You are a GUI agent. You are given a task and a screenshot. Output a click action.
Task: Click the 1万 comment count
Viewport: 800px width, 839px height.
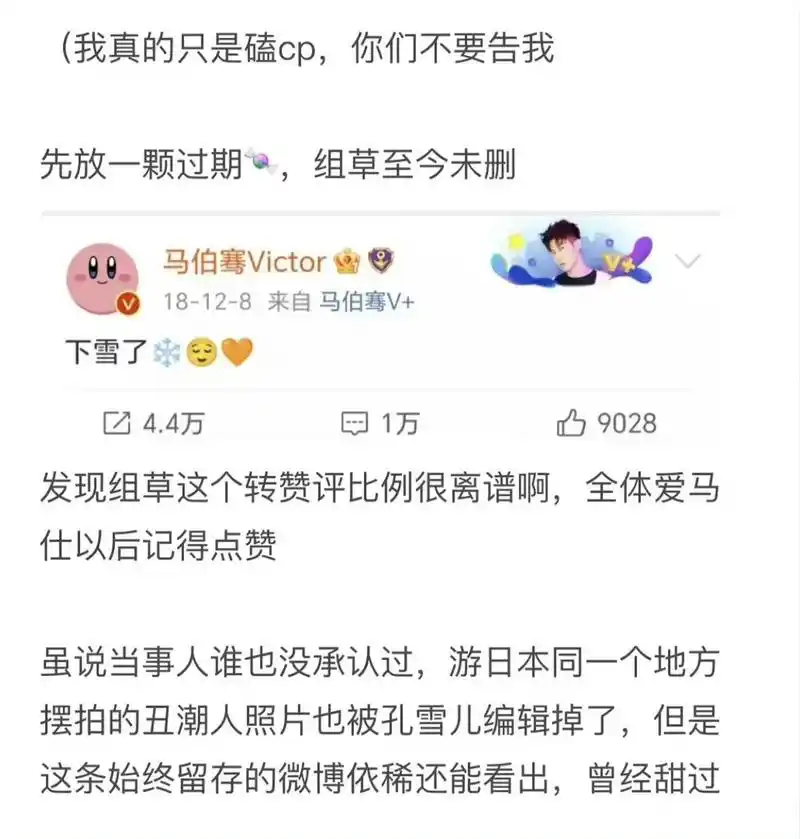(397, 421)
